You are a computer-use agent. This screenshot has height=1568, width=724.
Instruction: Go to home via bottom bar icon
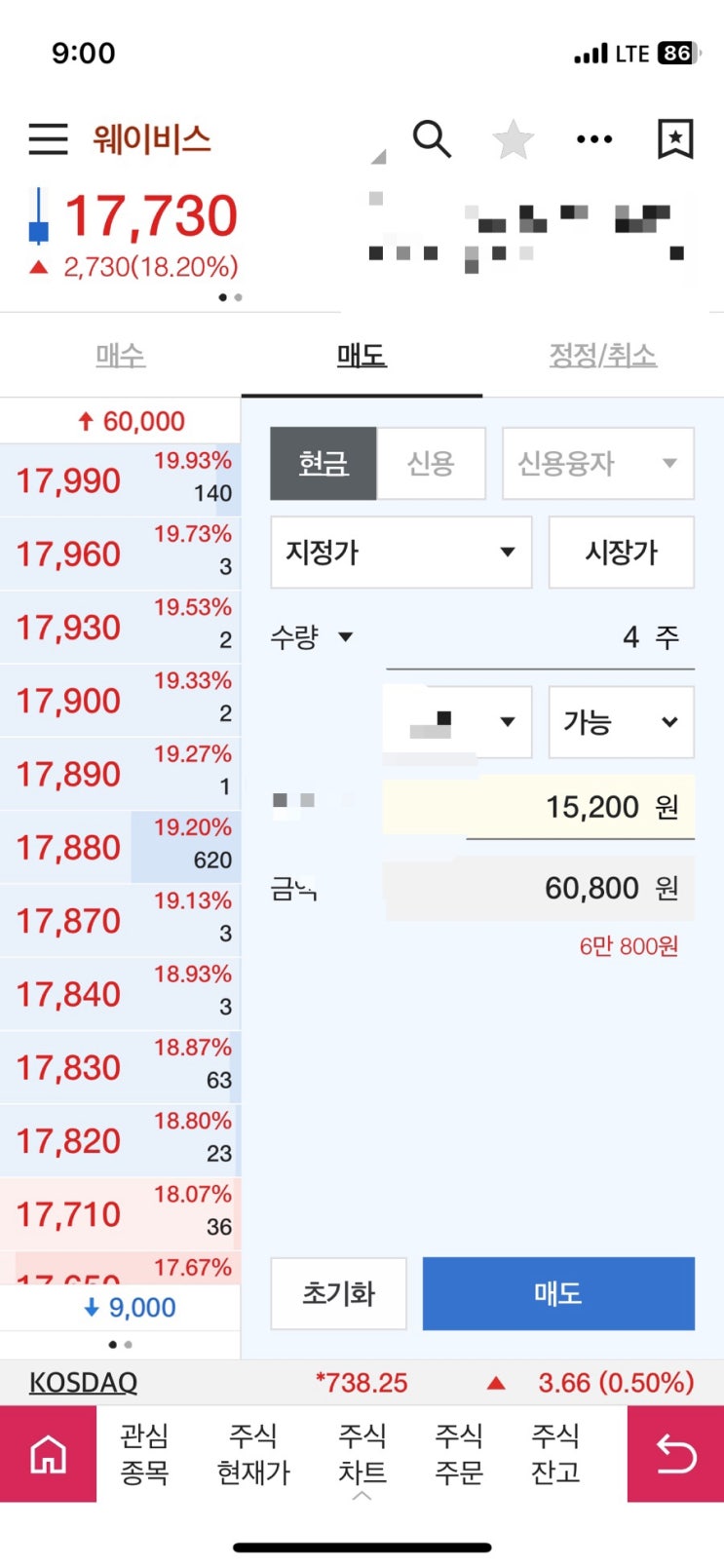tap(48, 1453)
